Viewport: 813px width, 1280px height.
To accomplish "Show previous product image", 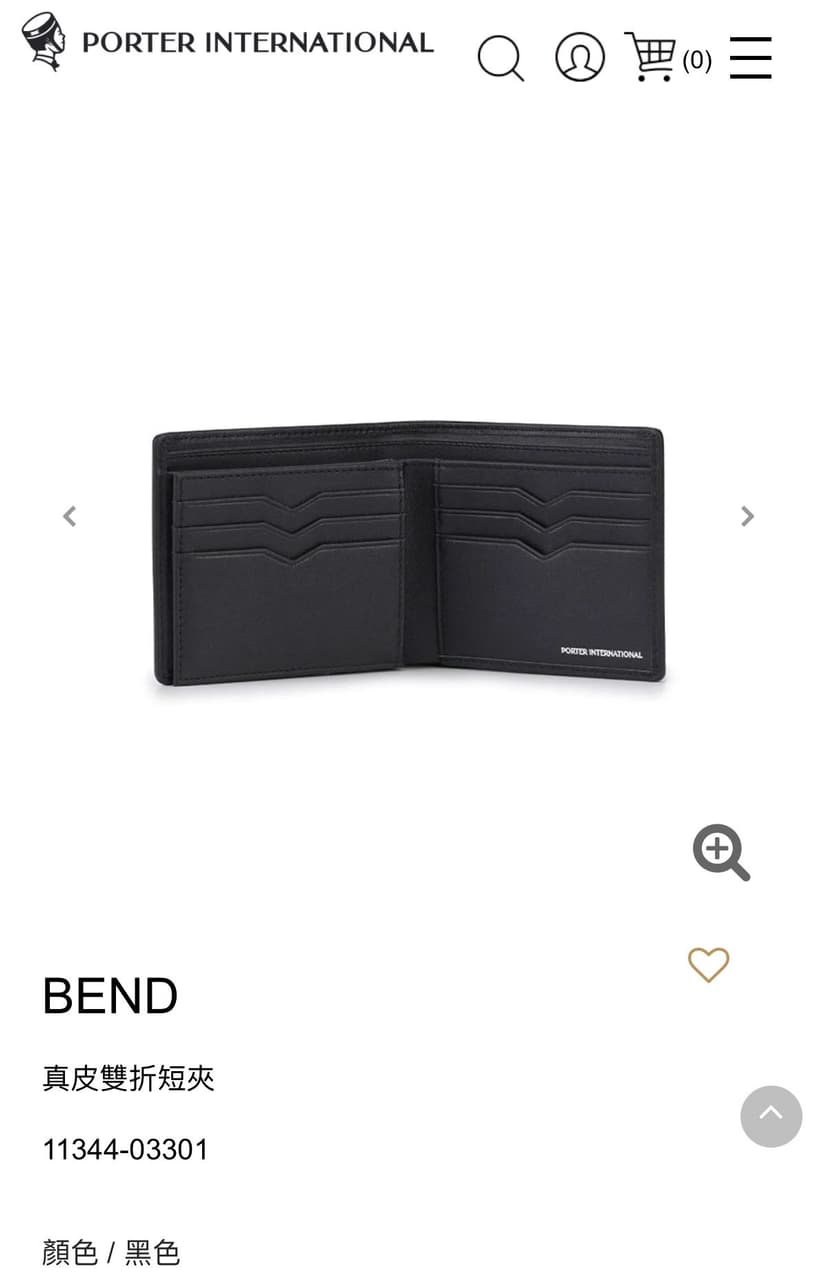I will [69, 516].
